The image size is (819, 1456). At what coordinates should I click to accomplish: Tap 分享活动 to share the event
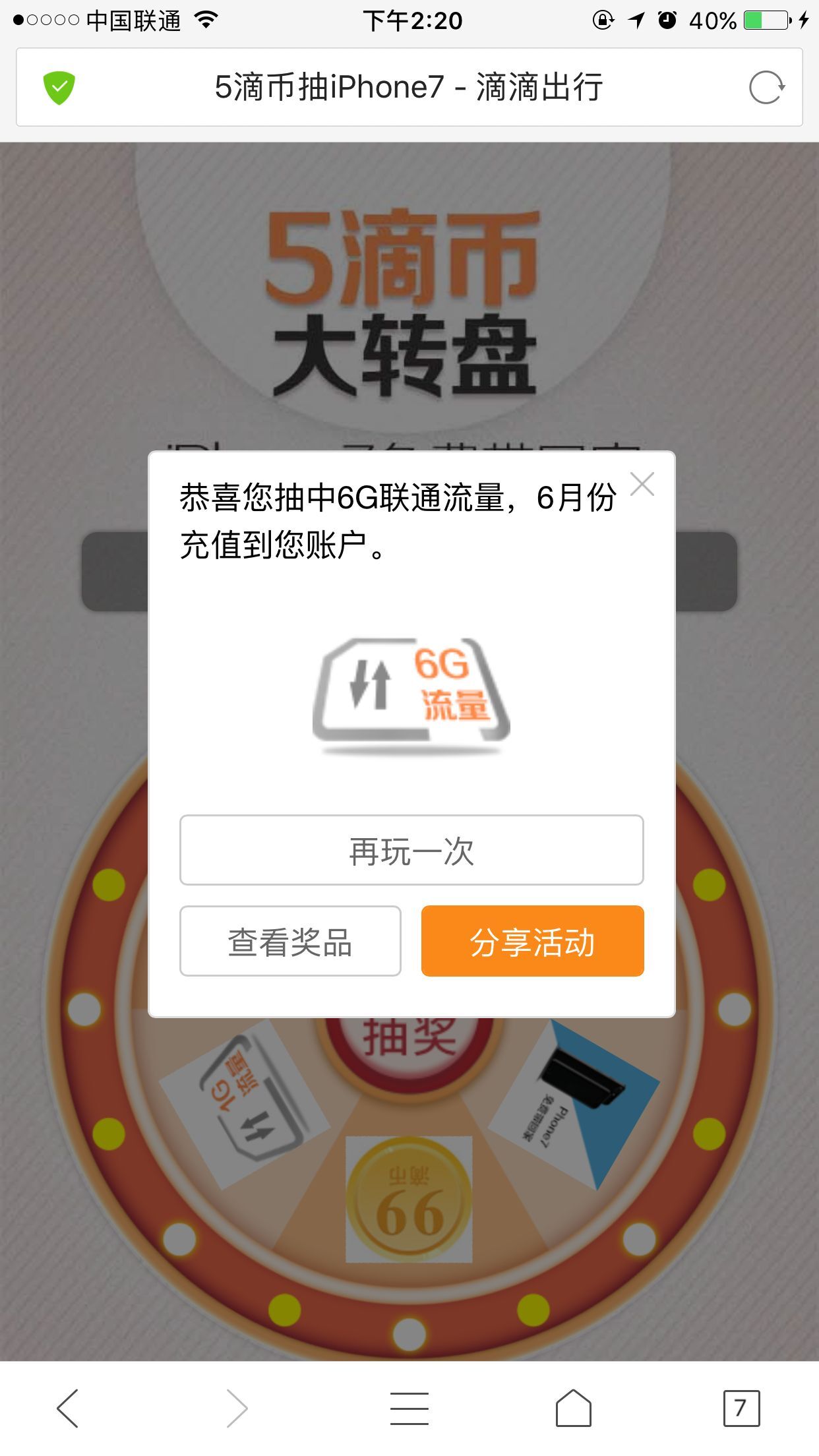tap(532, 942)
